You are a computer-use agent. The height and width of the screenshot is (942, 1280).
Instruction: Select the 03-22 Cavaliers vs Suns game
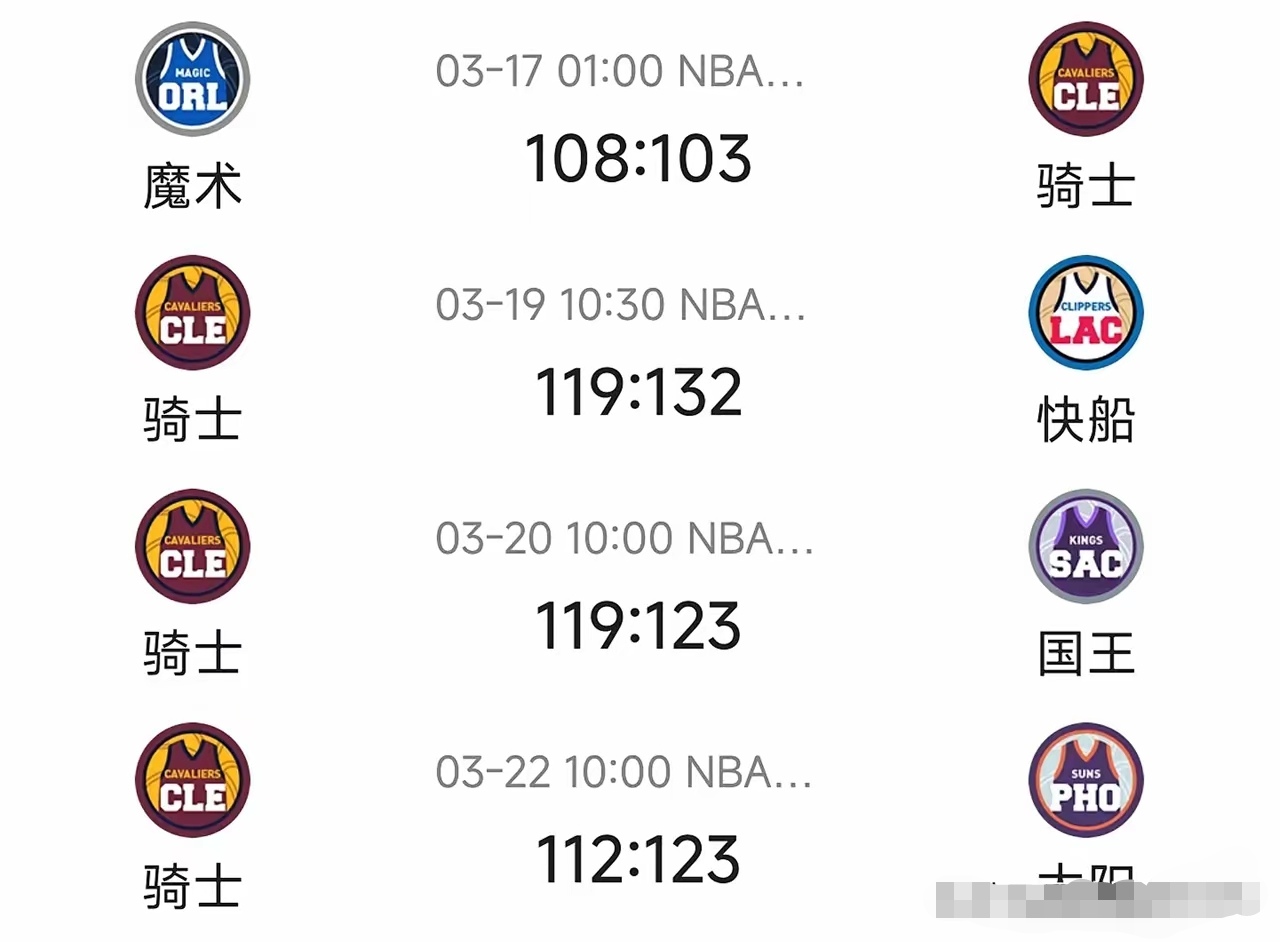(638, 858)
